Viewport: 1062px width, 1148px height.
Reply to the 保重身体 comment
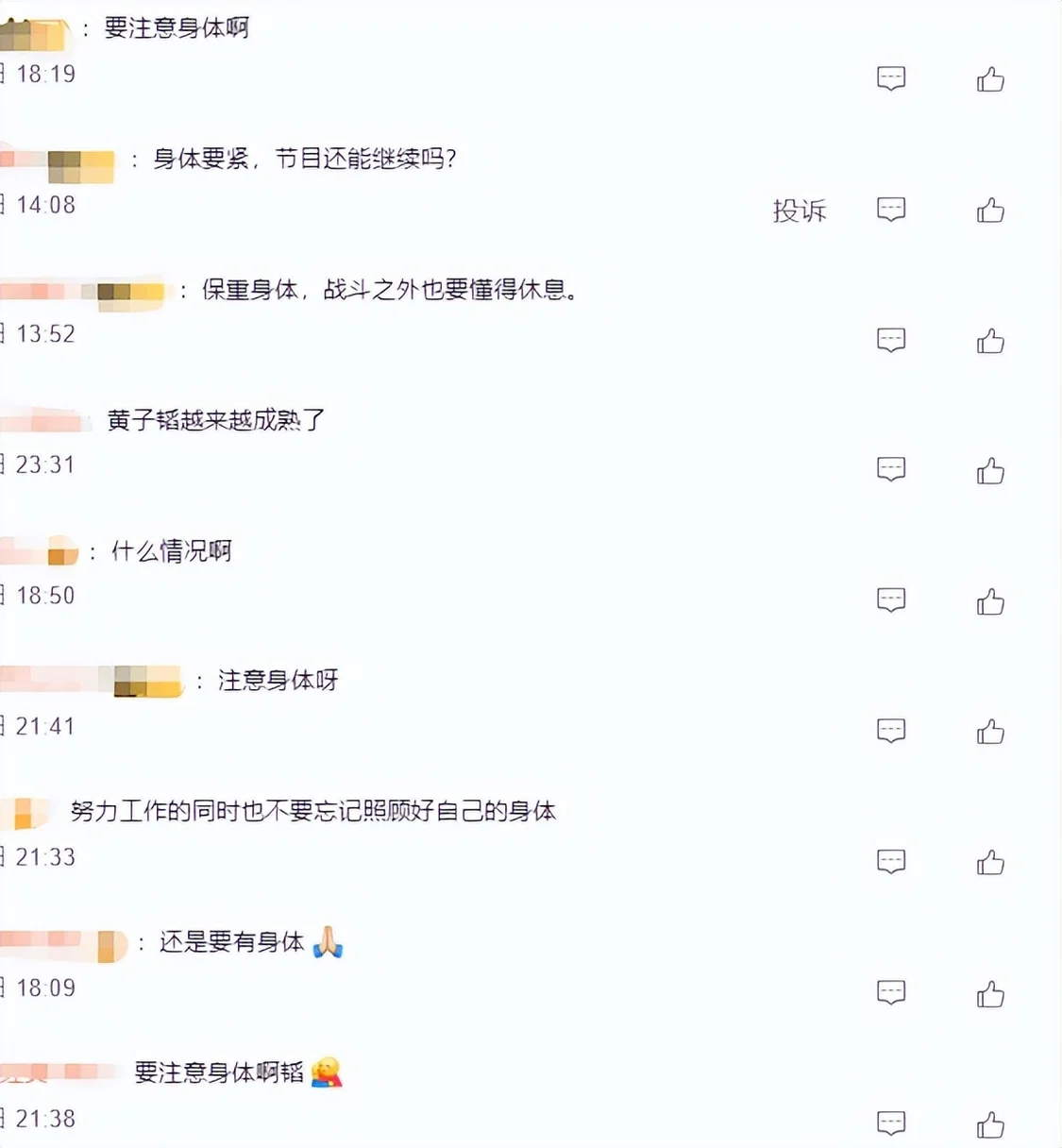891,340
